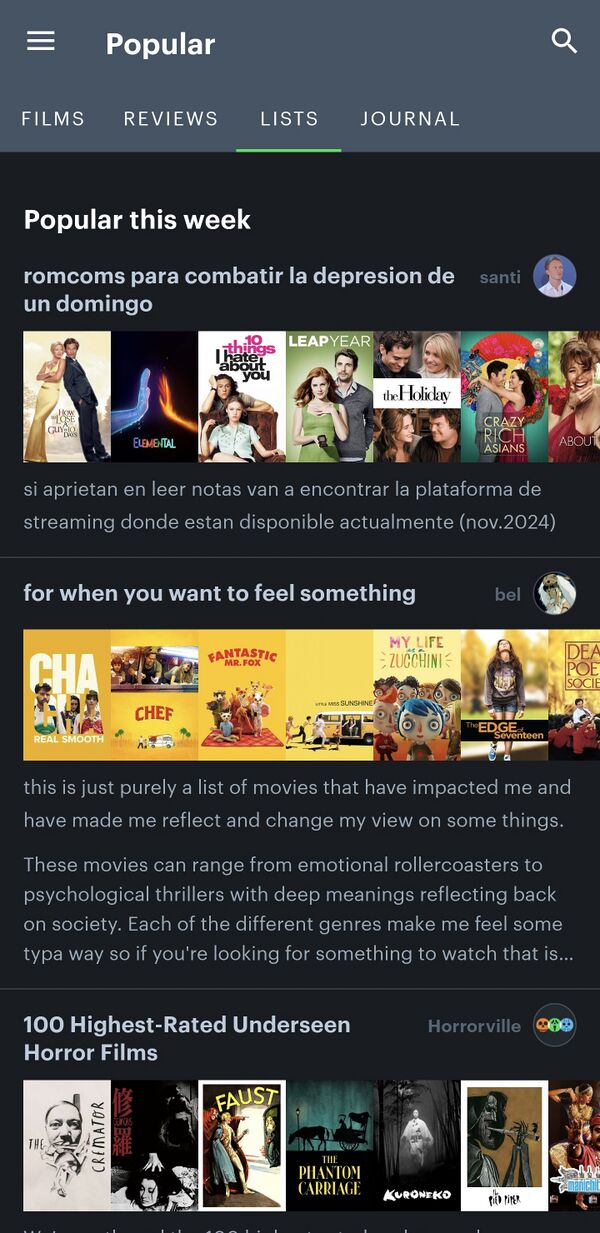Screen dimensions: 600x1233
Task: Open the My Life as a Zucchini poster
Action: click(x=417, y=694)
